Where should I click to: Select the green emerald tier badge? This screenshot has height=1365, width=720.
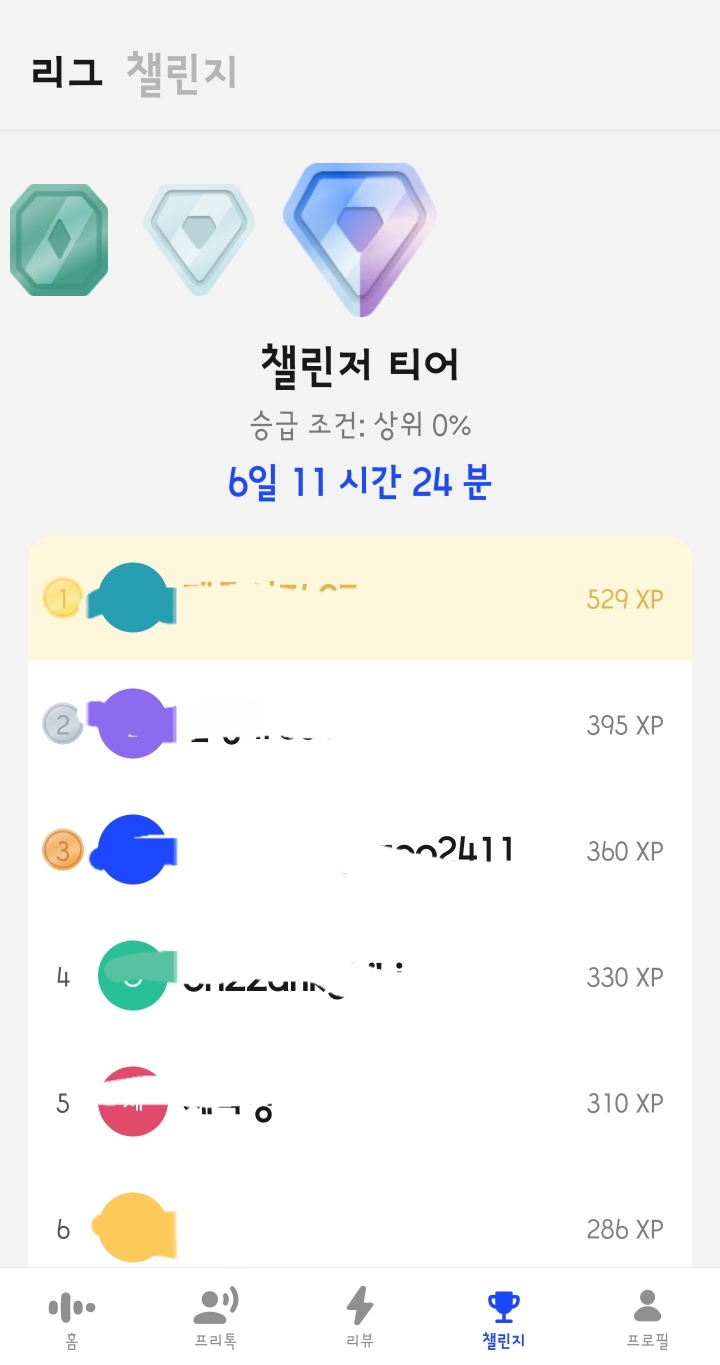point(58,240)
